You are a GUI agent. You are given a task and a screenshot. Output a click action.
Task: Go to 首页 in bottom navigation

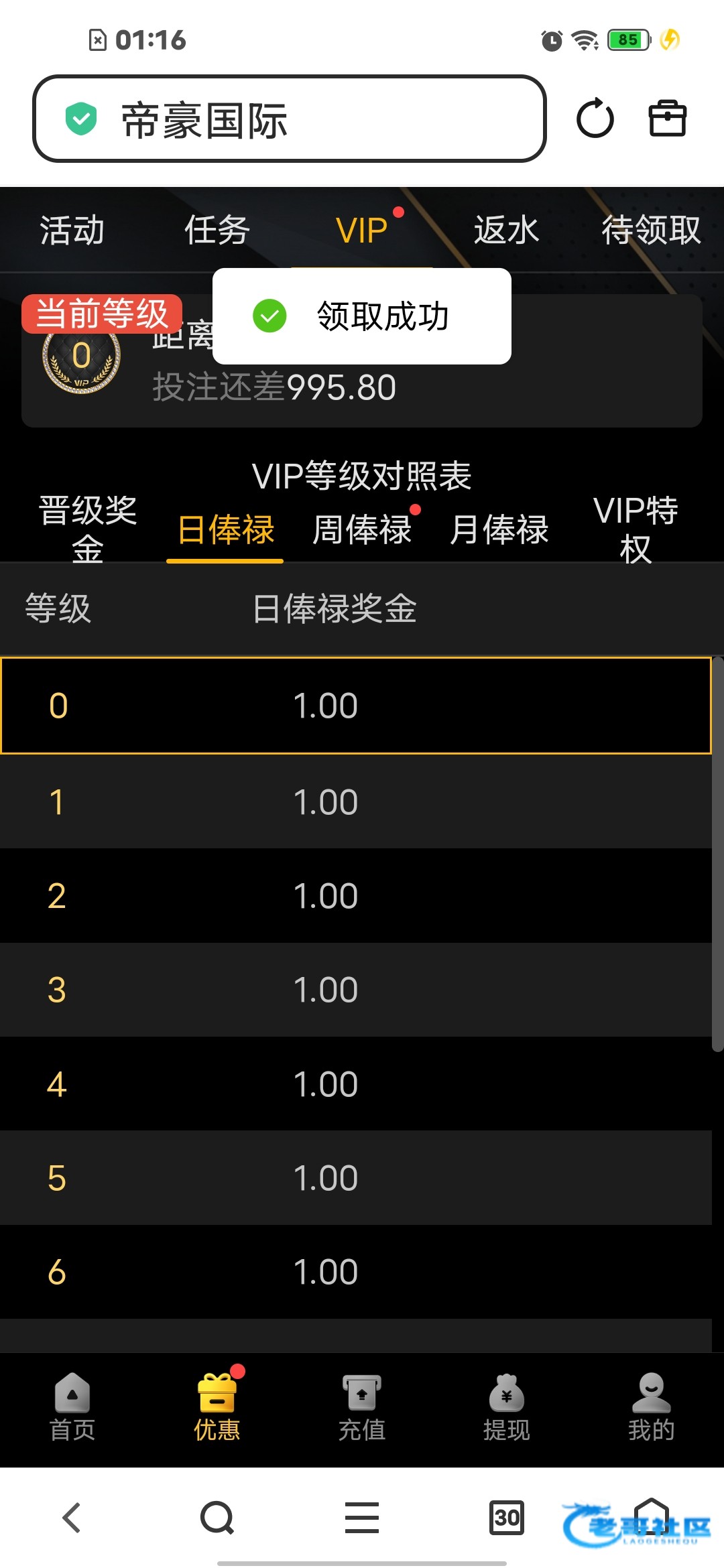pyautogui.click(x=72, y=1407)
